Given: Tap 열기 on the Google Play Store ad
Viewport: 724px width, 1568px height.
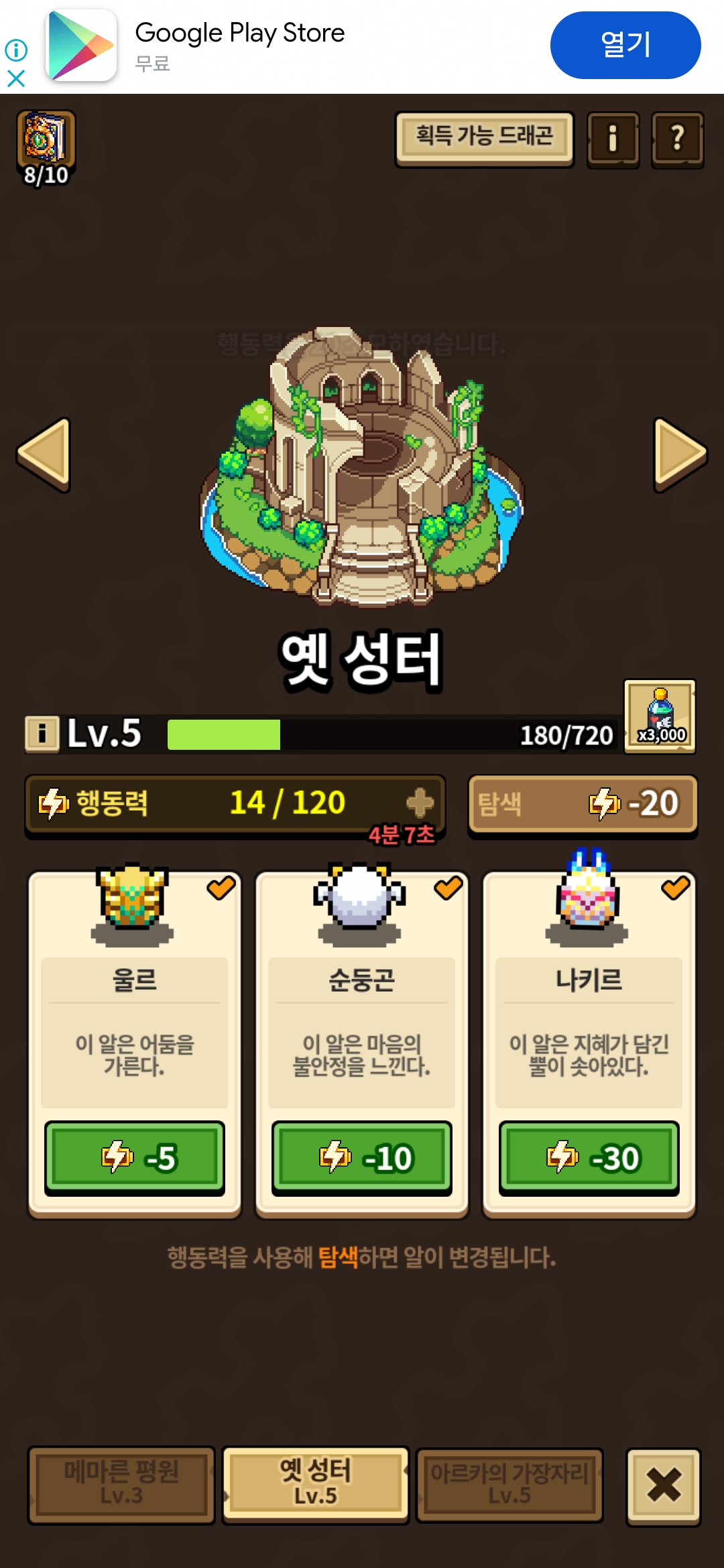Looking at the screenshot, I should 625,45.
